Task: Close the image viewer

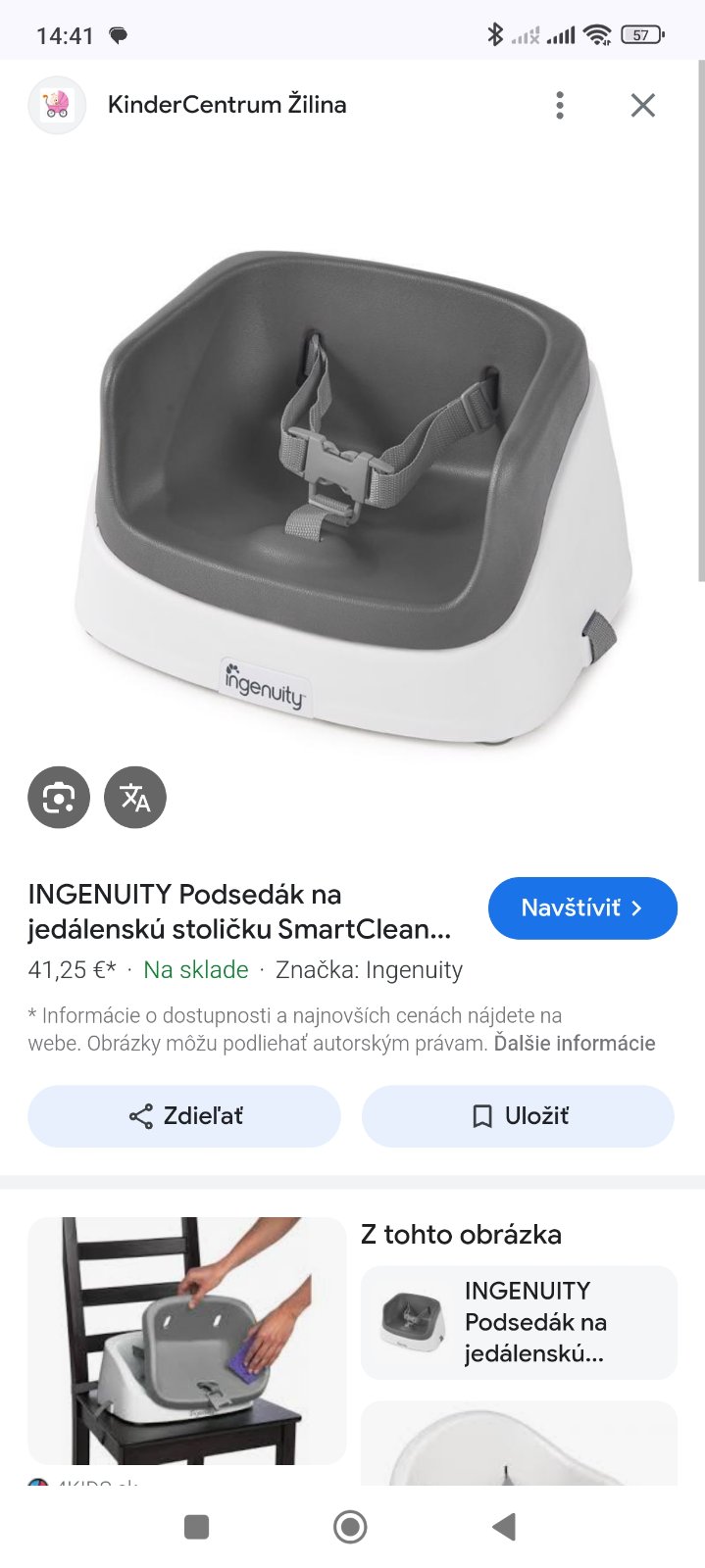Action: tap(642, 105)
